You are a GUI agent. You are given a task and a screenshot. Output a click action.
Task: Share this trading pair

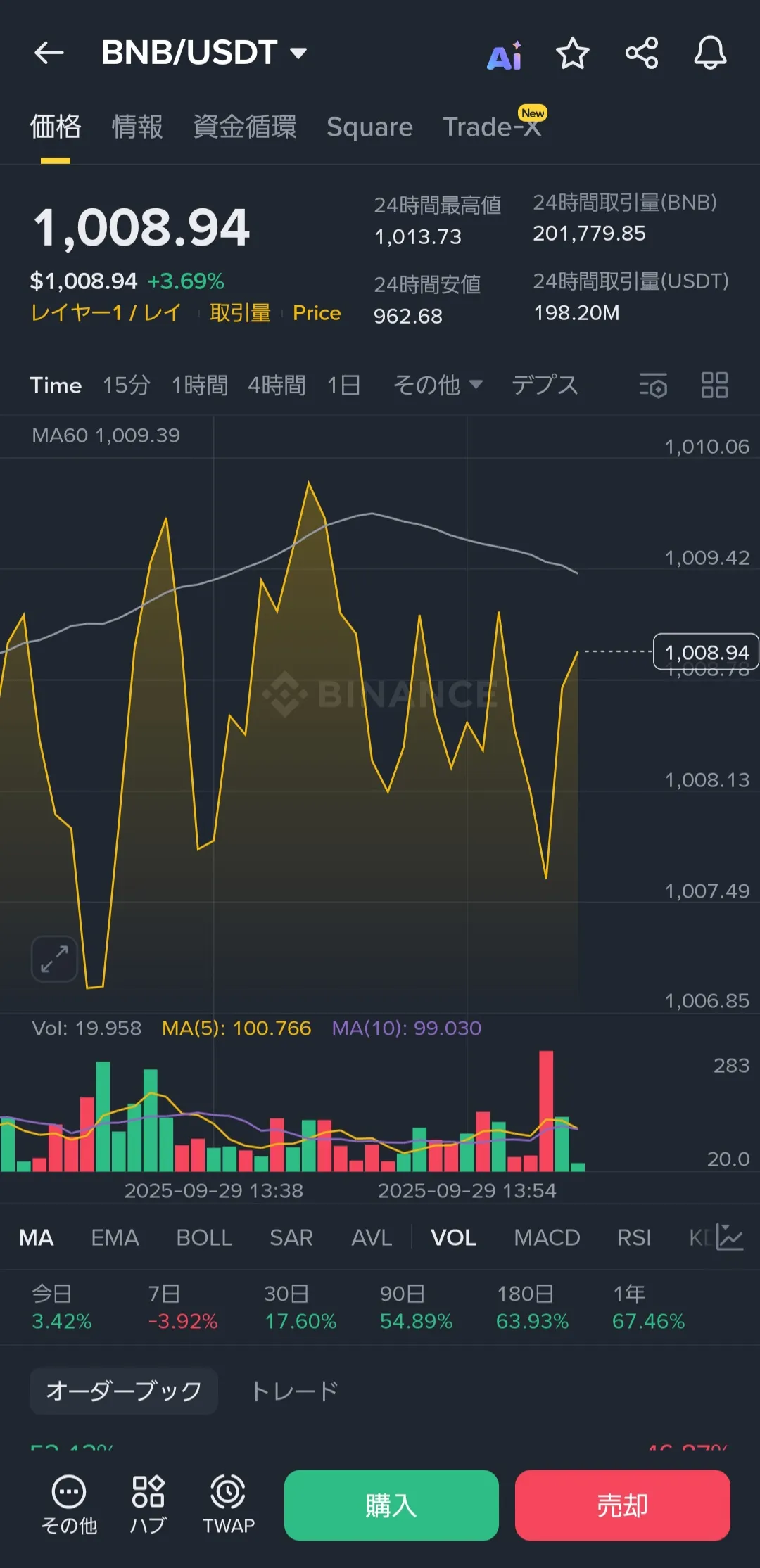(x=641, y=53)
